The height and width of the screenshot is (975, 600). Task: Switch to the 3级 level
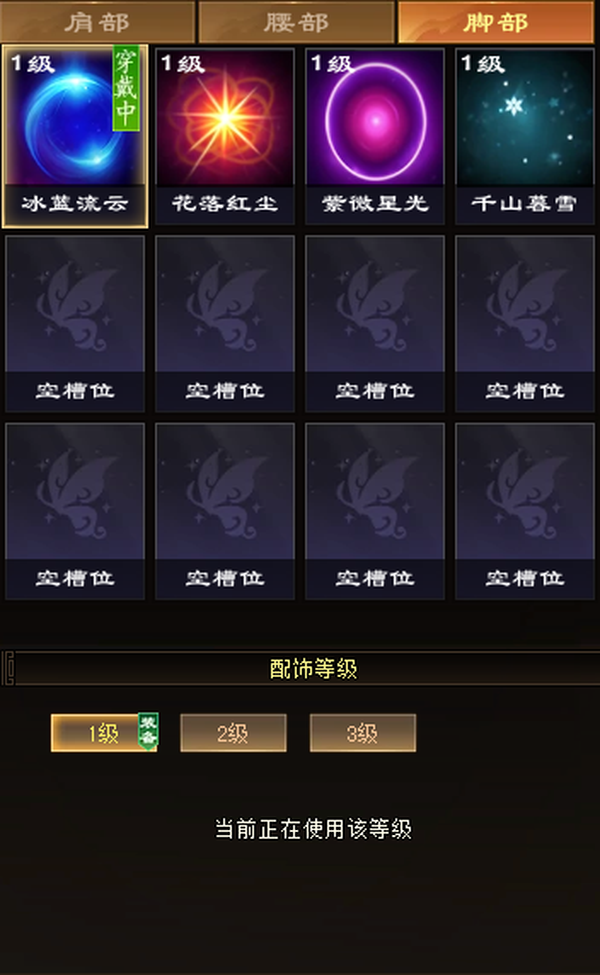click(x=362, y=733)
